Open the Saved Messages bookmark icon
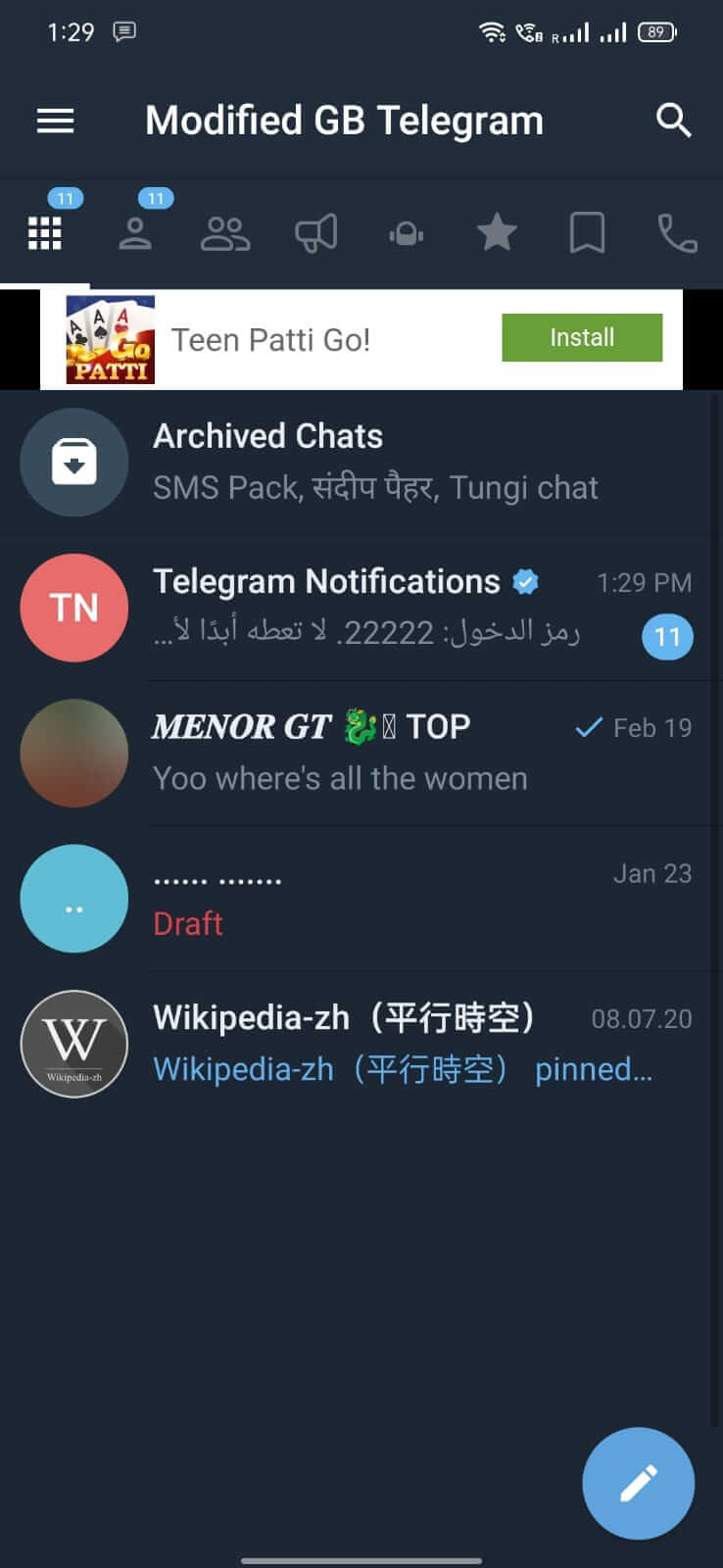This screenshot has height=1568, width=723. tap(586, 232)
